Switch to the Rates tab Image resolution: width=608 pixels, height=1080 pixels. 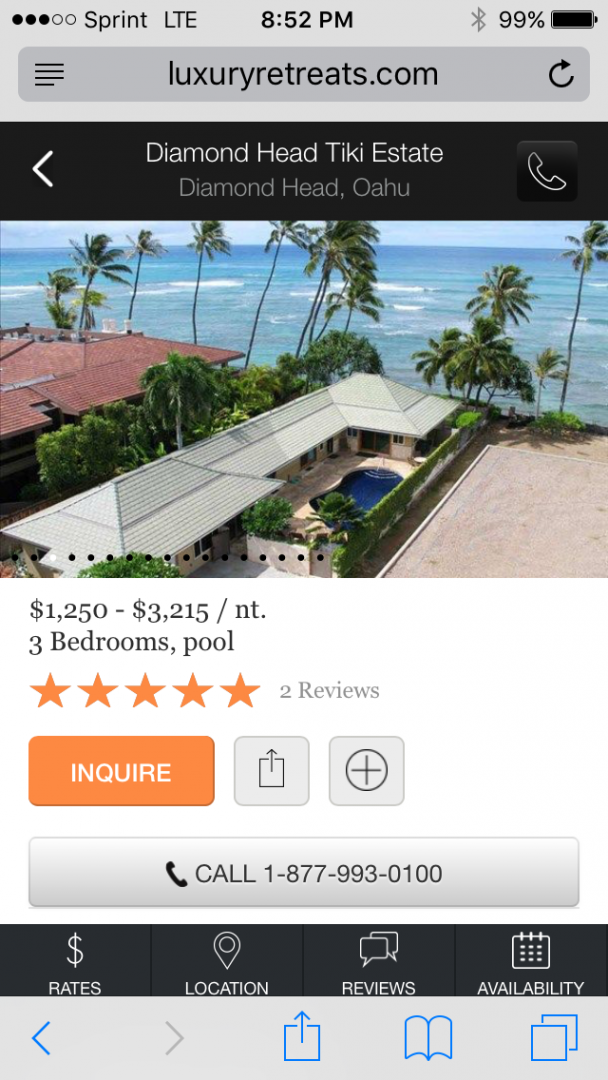(x=75, y=961)
